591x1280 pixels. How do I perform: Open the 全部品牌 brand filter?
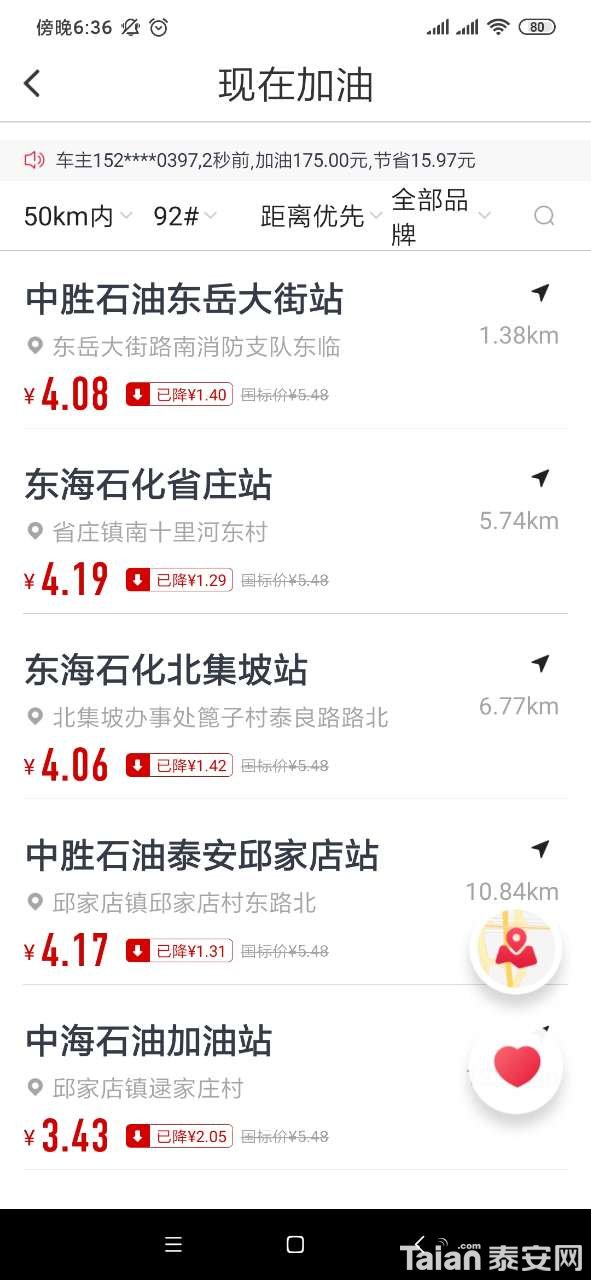click(441, 216)
